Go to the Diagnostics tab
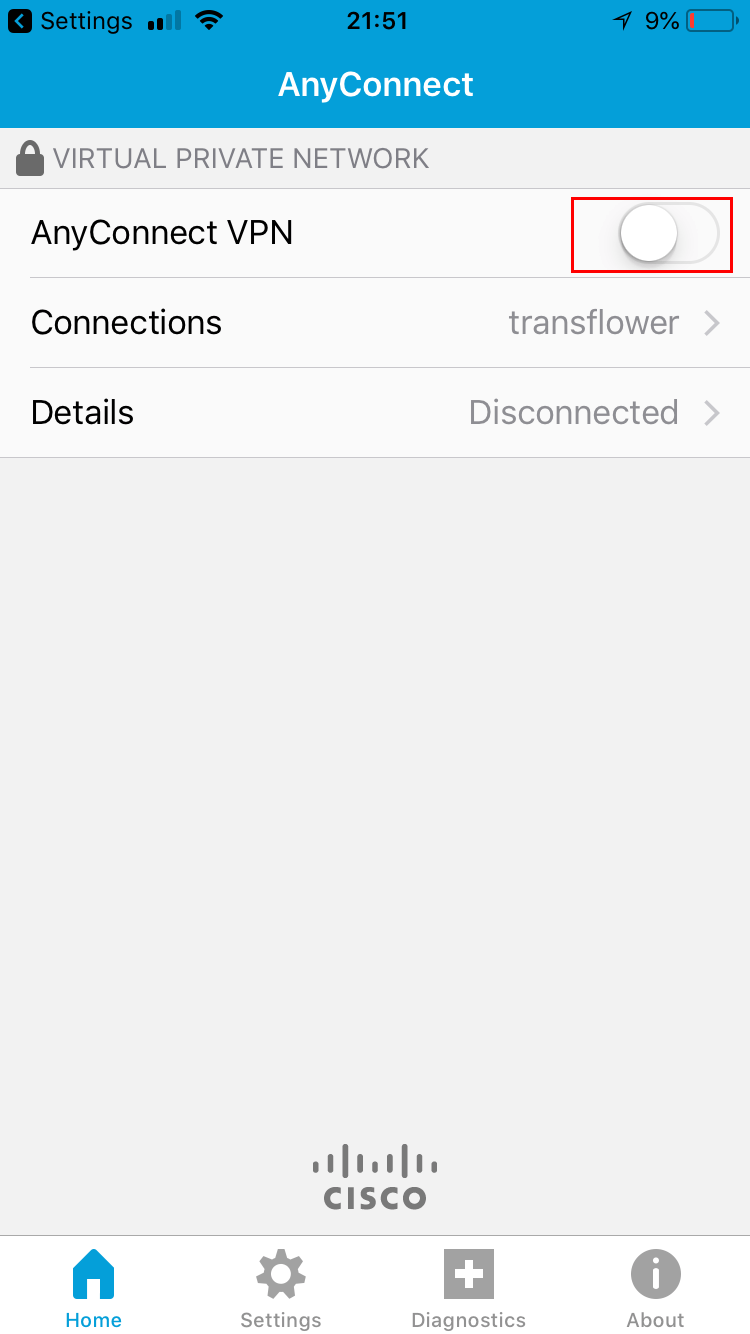This screenshot has width=750, height=1334. [469, 1289]
